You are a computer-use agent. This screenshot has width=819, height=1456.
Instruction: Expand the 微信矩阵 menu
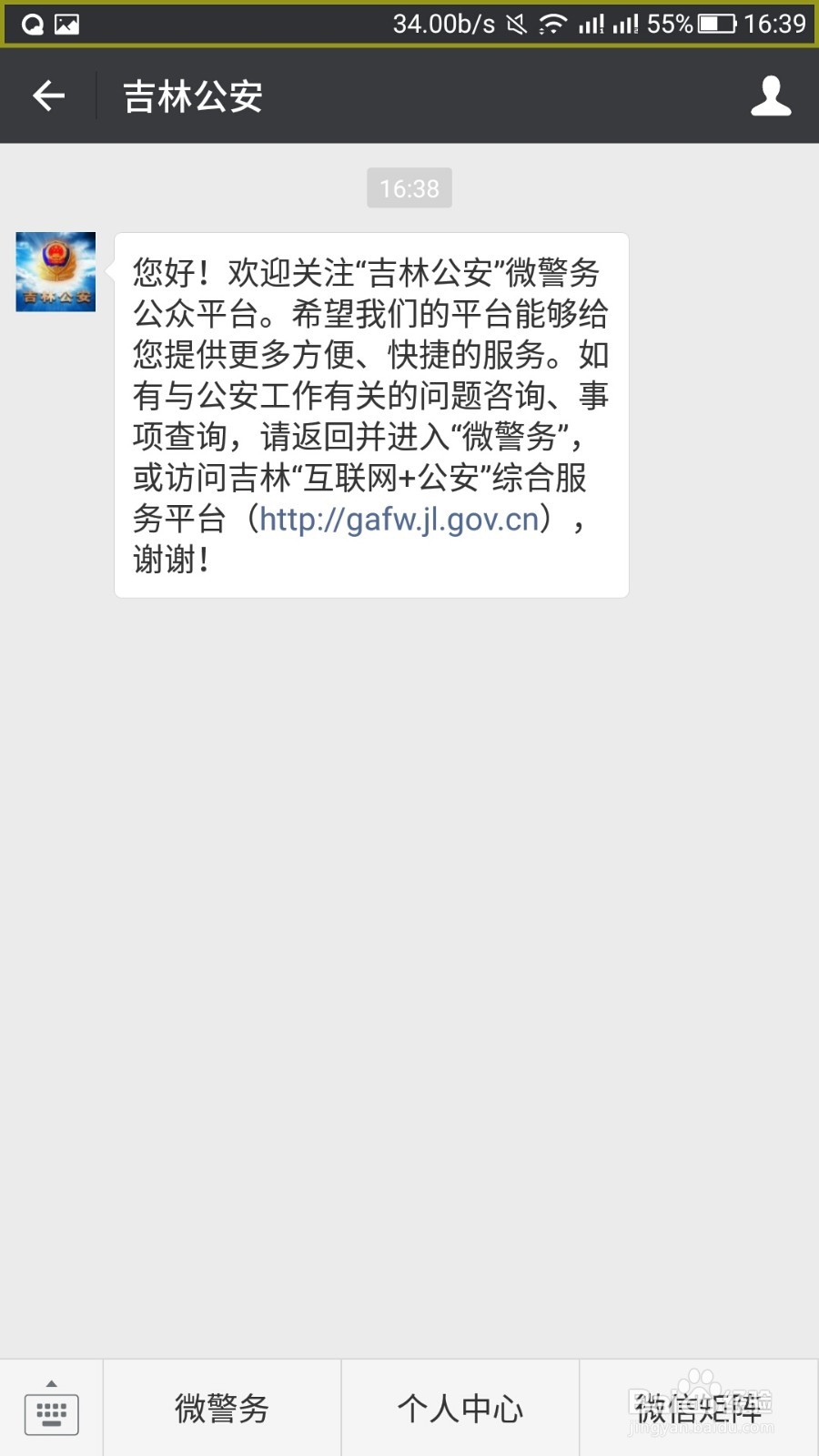click(699, 1409)
